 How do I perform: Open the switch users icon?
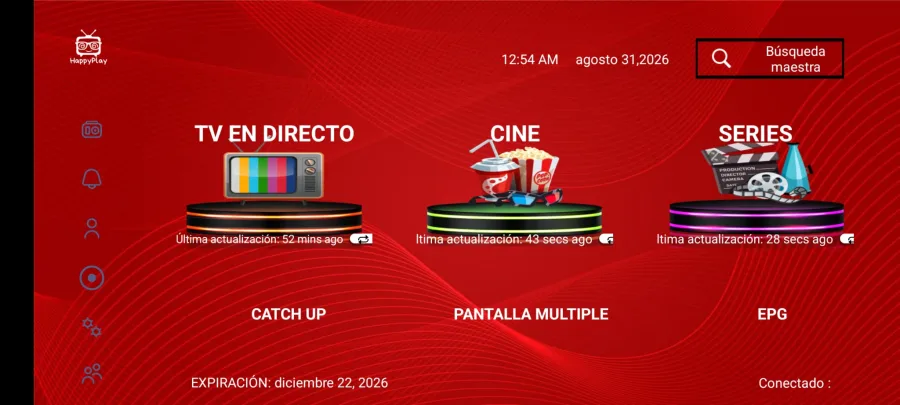(92, 373)
